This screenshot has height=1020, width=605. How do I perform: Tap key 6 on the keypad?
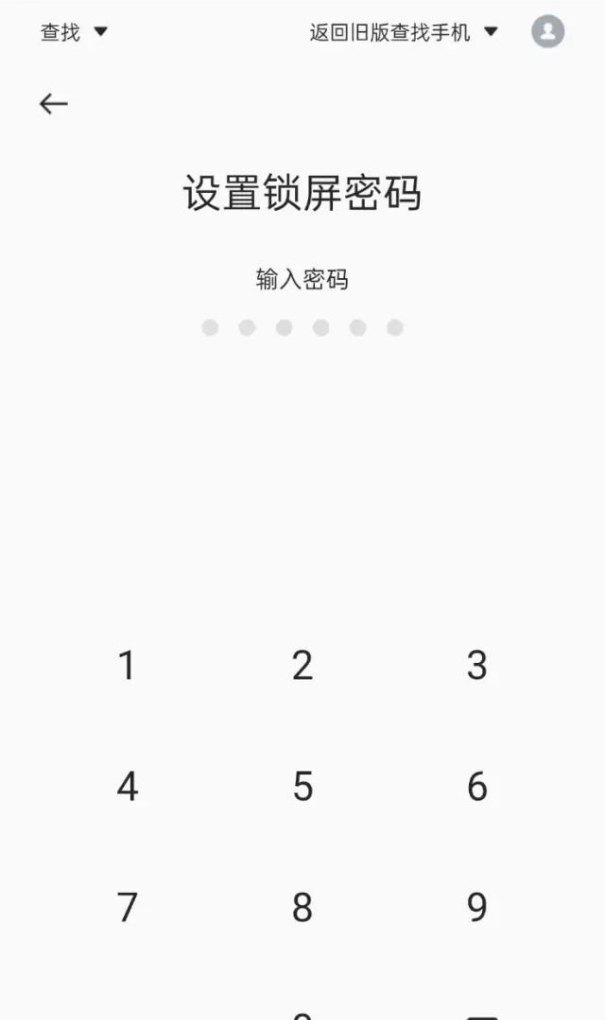tap(477, 786)
